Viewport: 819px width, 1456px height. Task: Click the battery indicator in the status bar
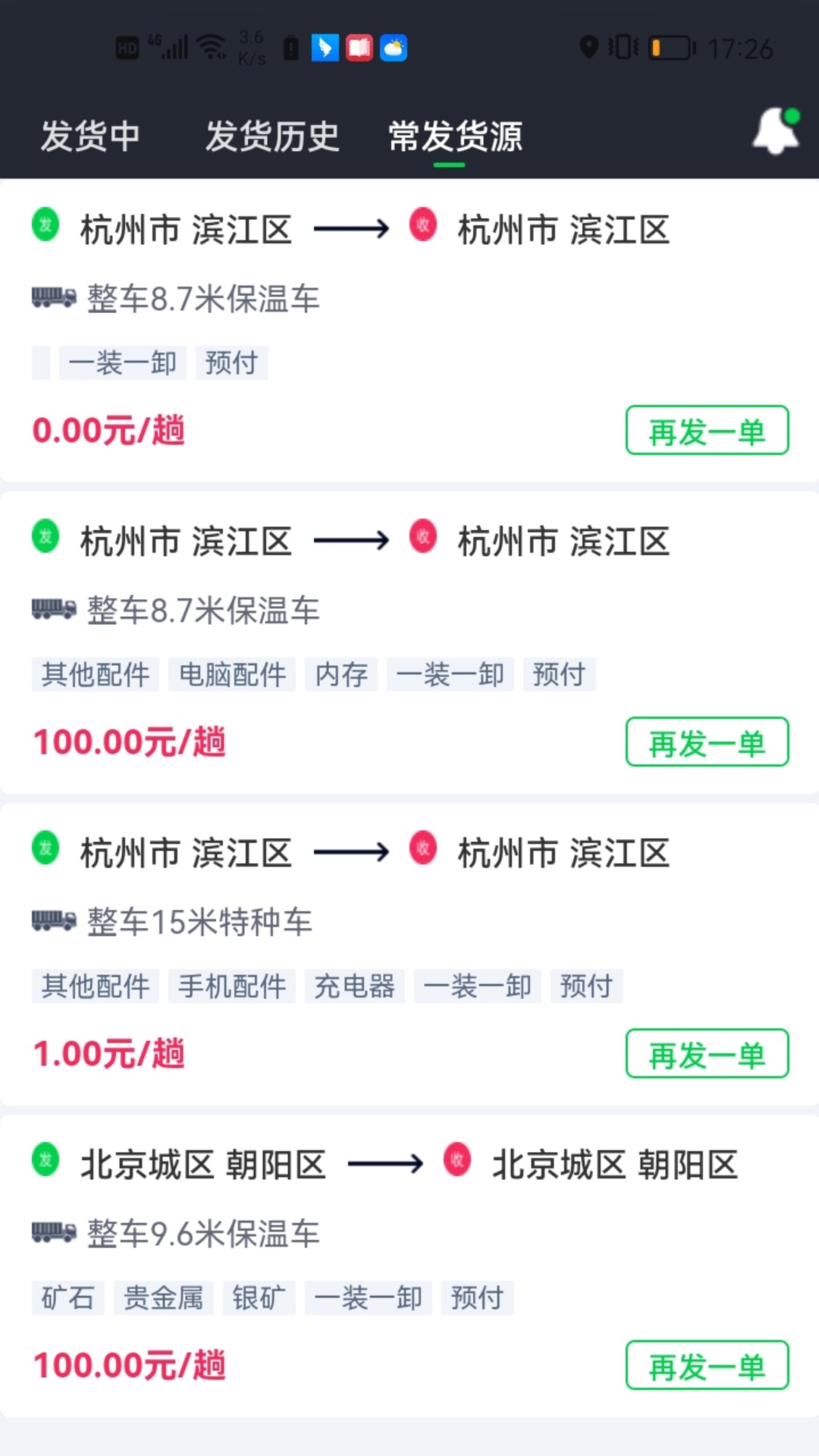(x=669, y=47)
